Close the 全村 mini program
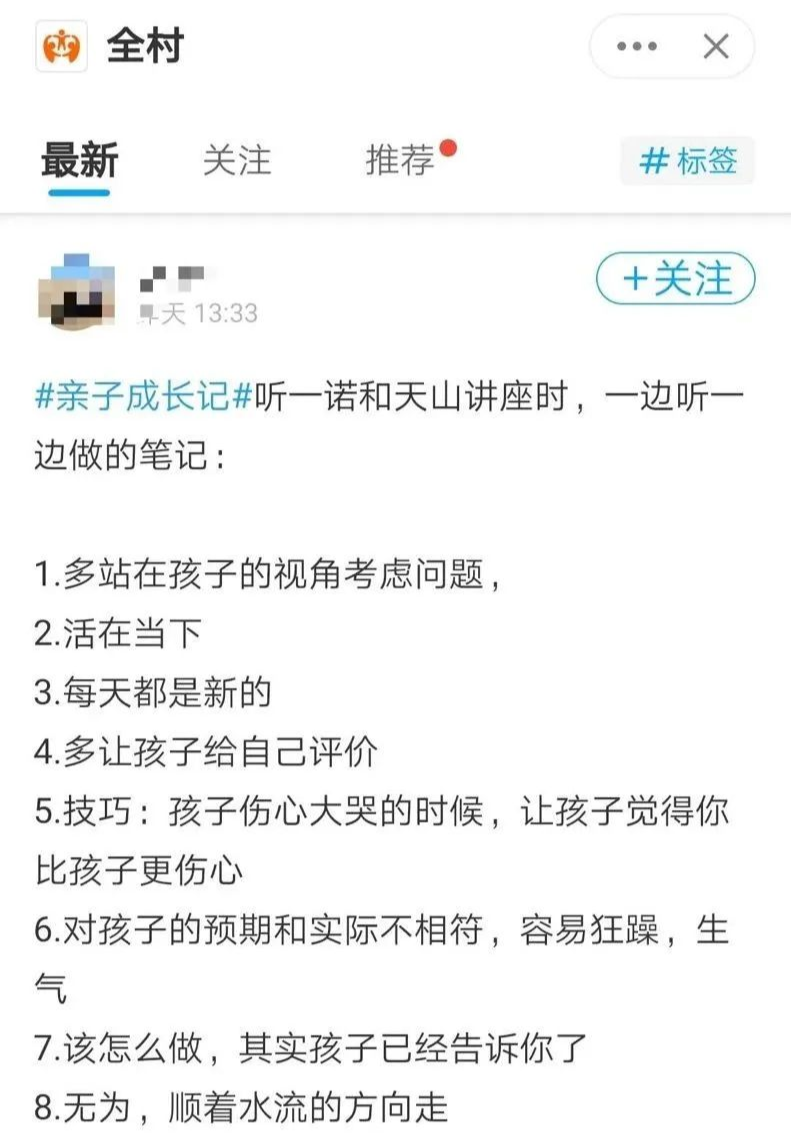This screenshot has height=1134, width=791. (x=716, y=47)
